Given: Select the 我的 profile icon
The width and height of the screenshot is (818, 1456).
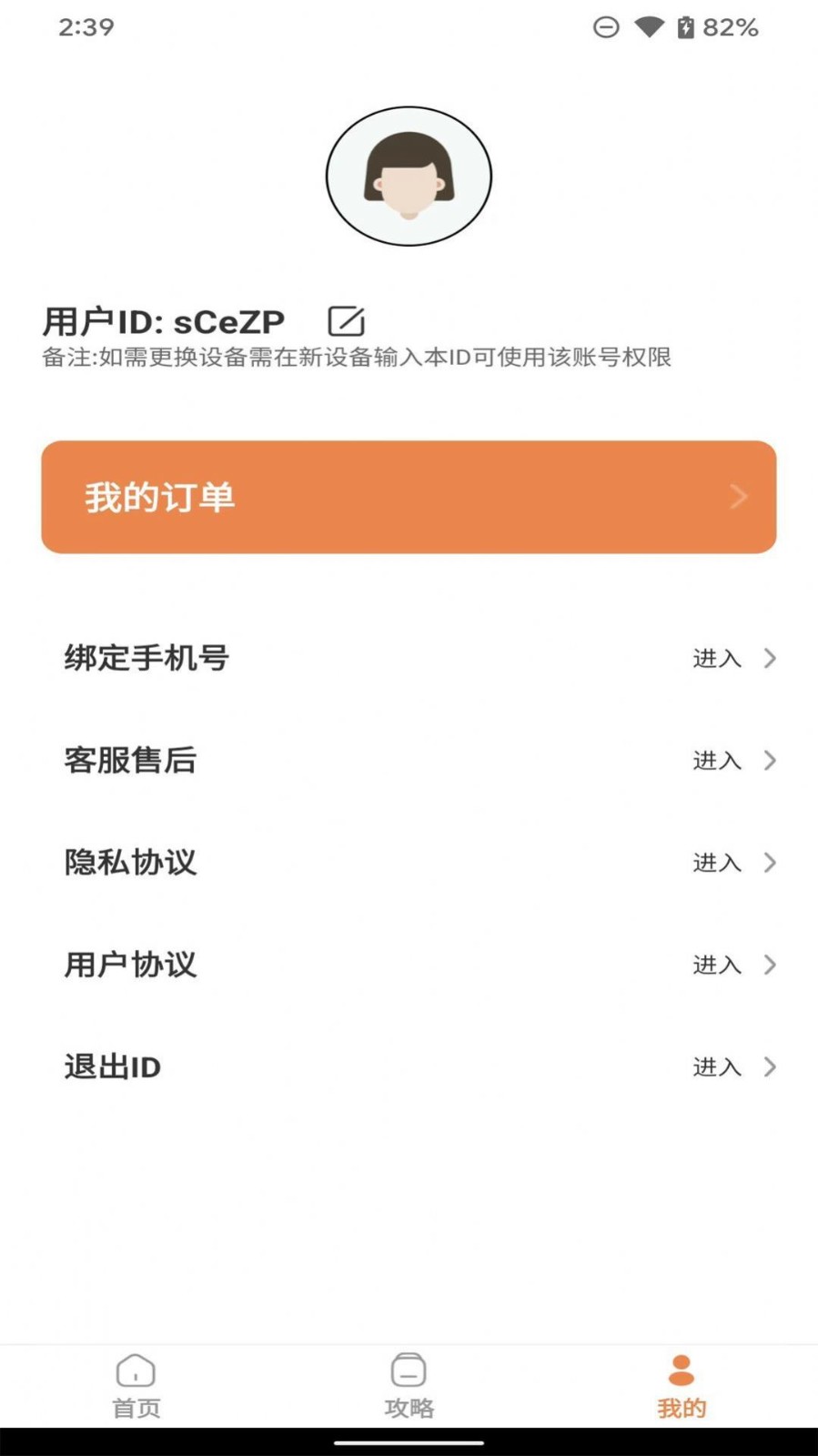Looking at the screenshot, I should pos(681,1370).
